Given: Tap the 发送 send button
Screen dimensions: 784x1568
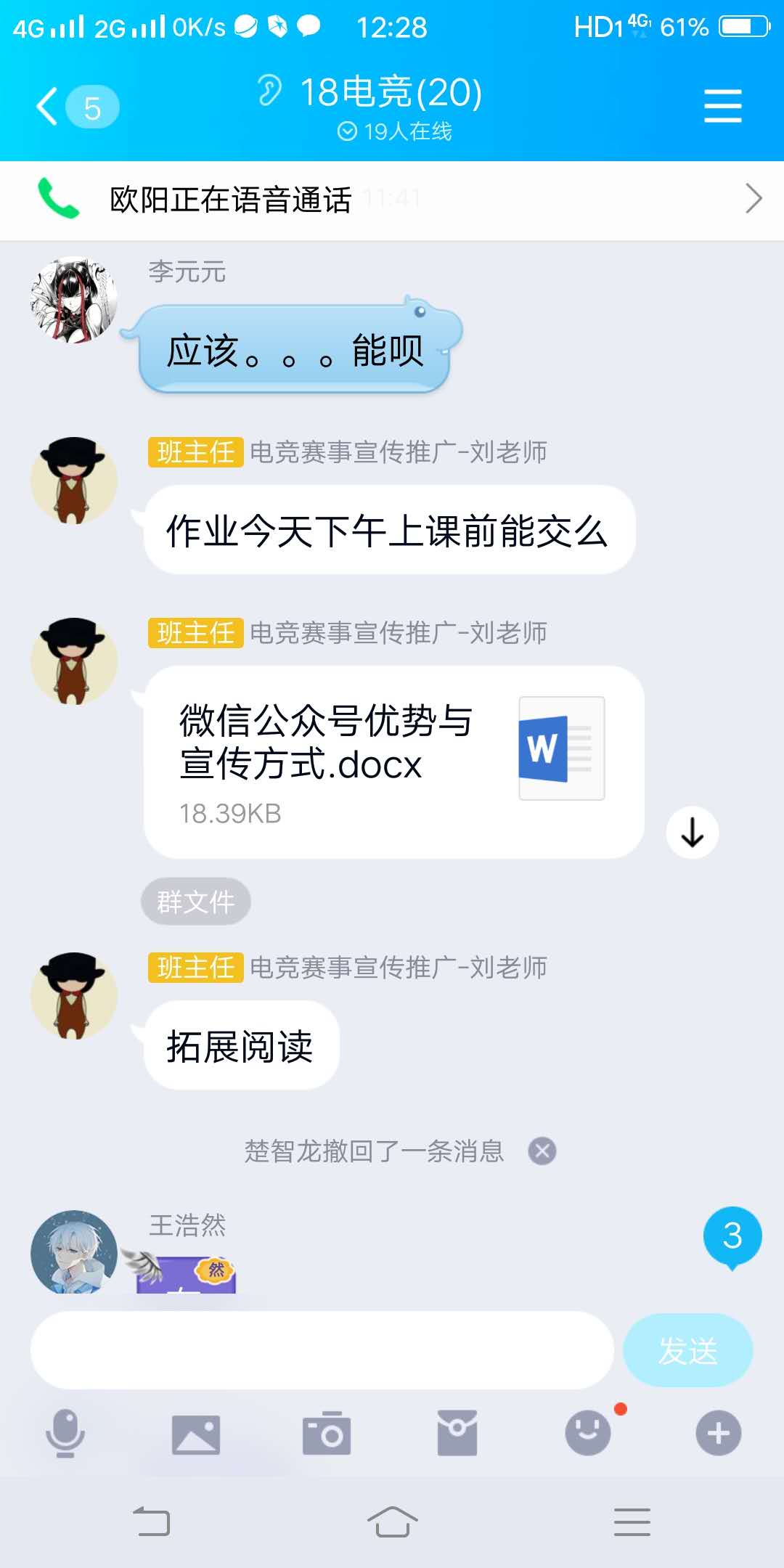Looking at the screenshot, I should click(x=687, y=1350).
